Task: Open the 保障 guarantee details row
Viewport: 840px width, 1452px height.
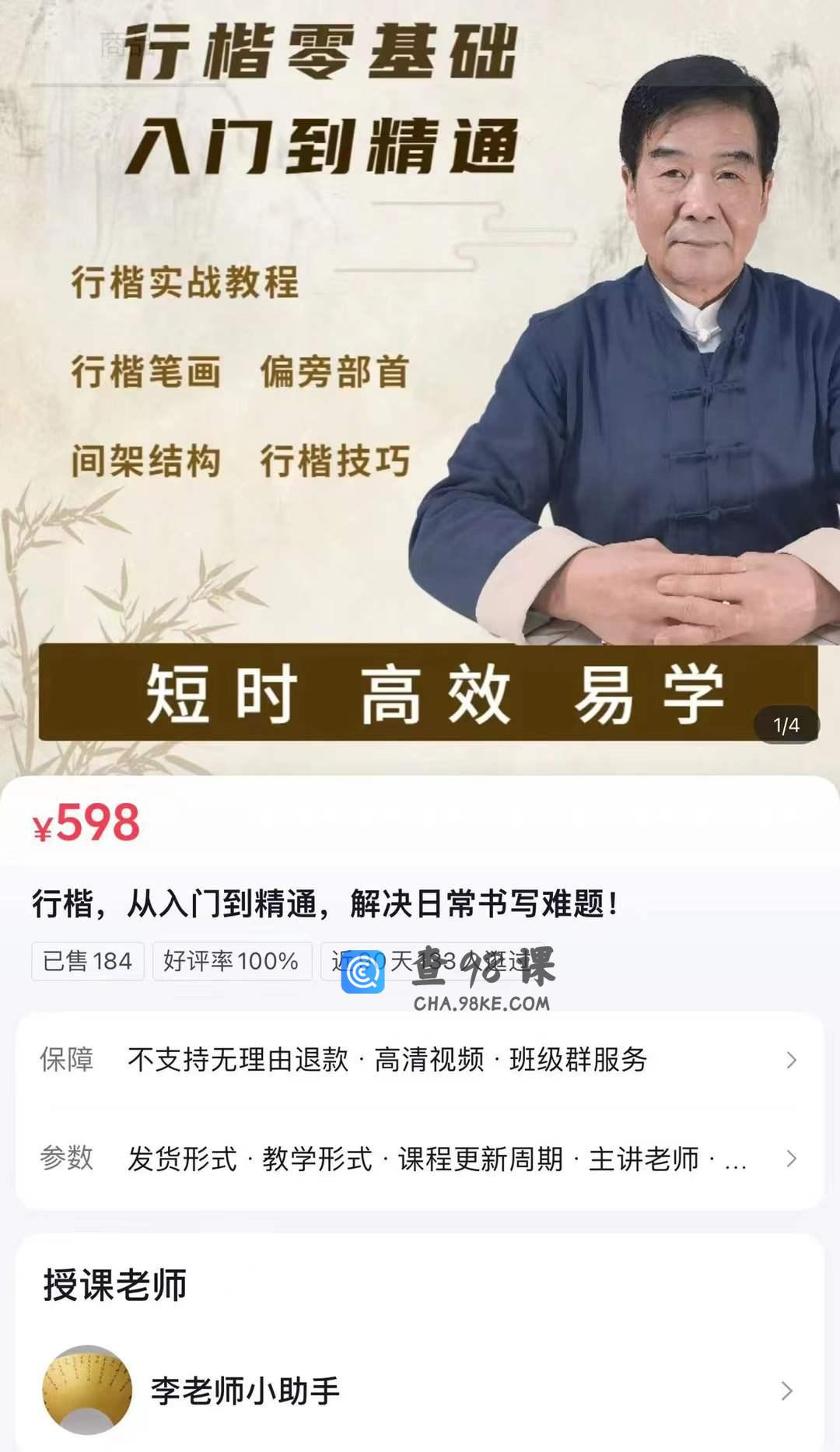Action: tap(420, 1060)
